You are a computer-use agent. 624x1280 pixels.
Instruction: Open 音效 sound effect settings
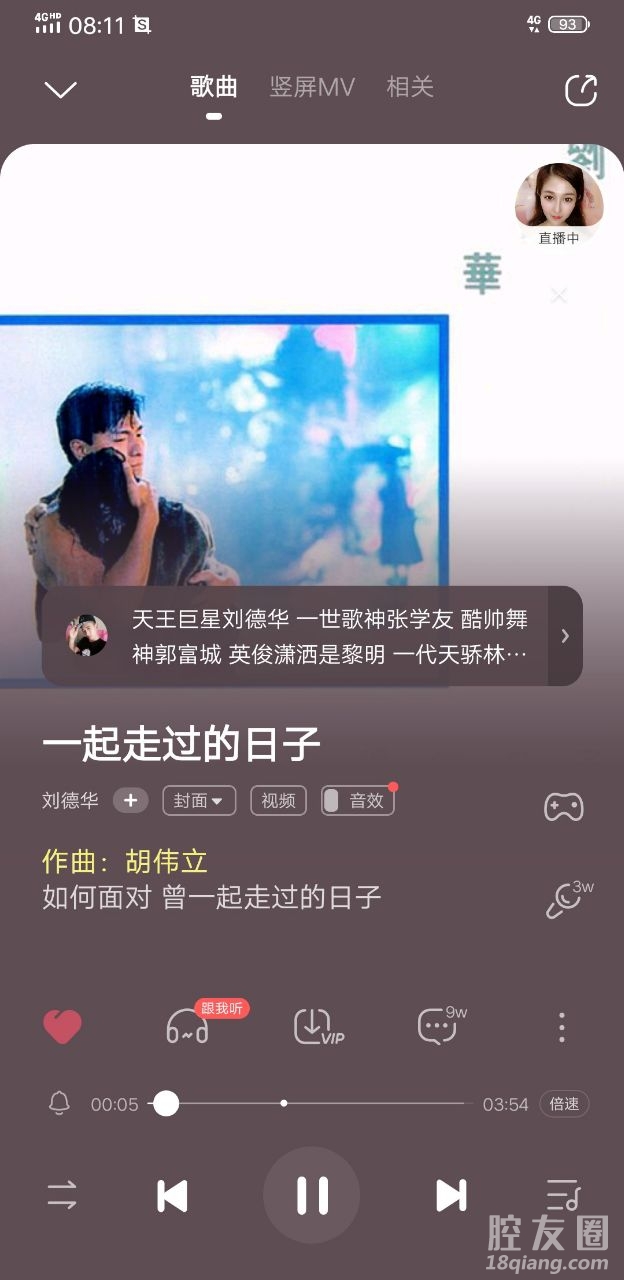click(x=358, y=800)
